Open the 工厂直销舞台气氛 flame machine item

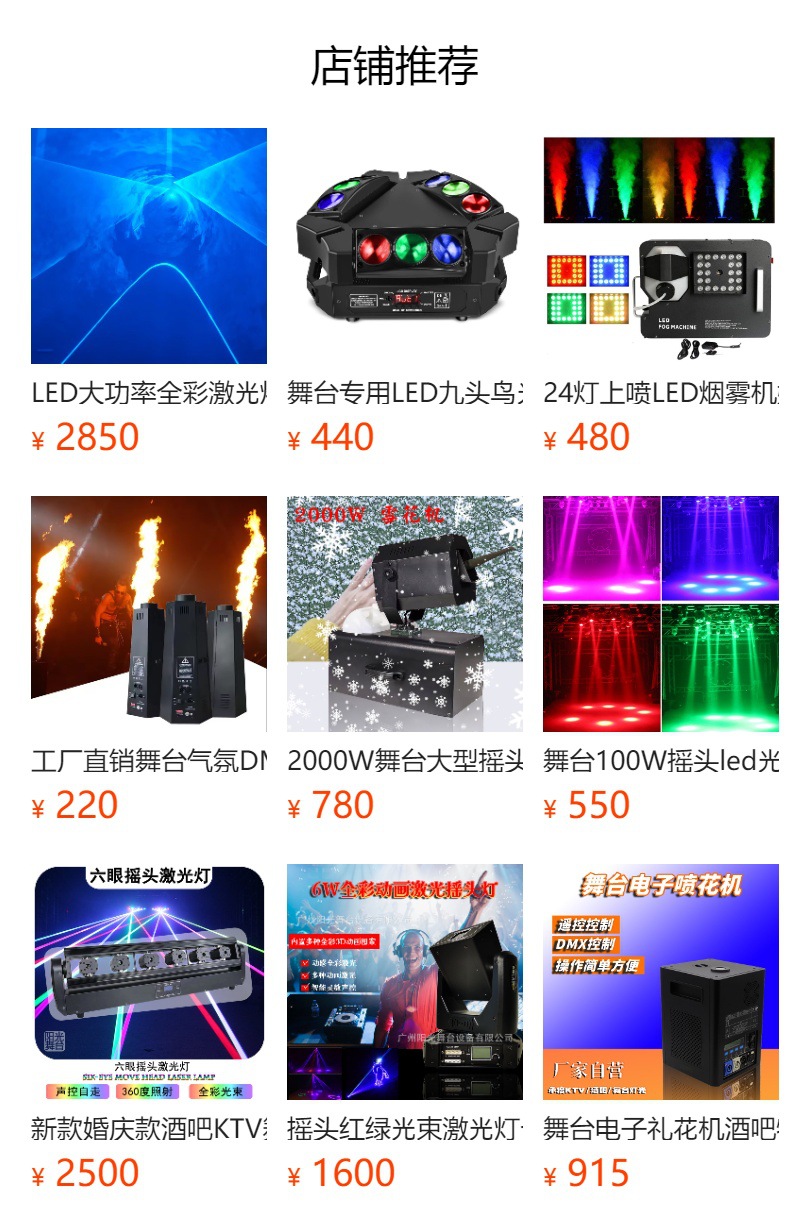point(149,614)
